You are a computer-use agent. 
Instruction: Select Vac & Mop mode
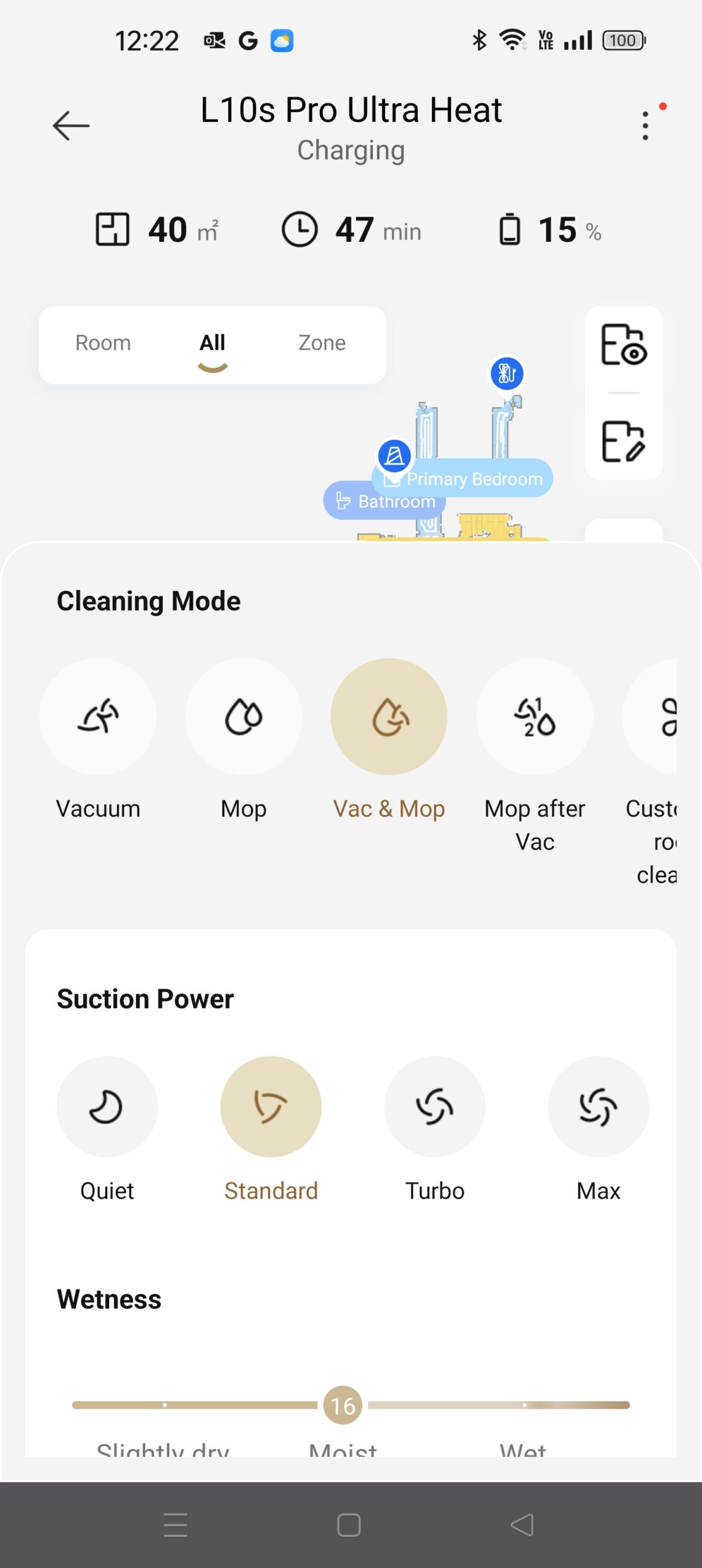(x=389, y=717)
